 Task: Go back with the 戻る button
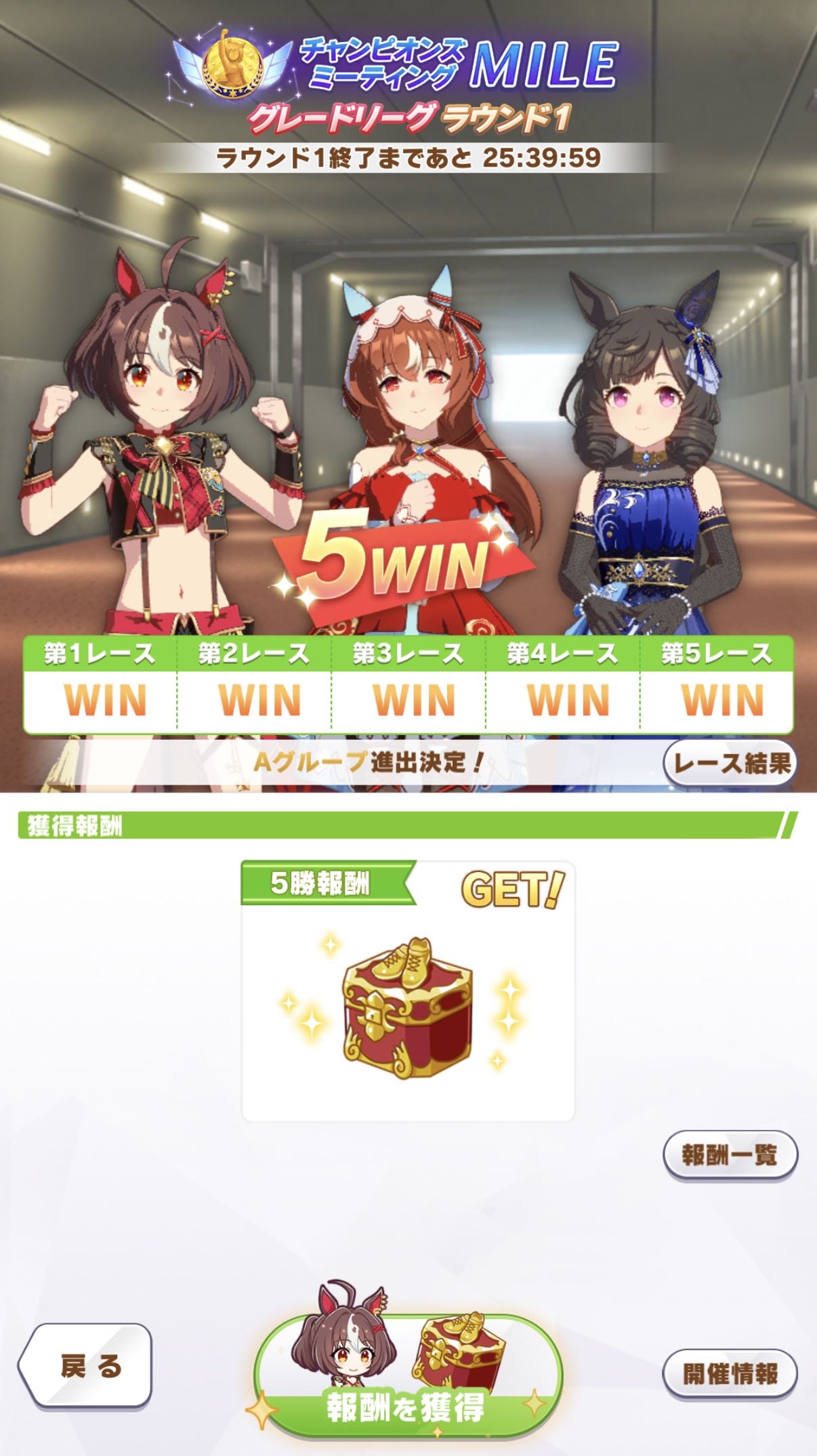(x=85, y=1365)
